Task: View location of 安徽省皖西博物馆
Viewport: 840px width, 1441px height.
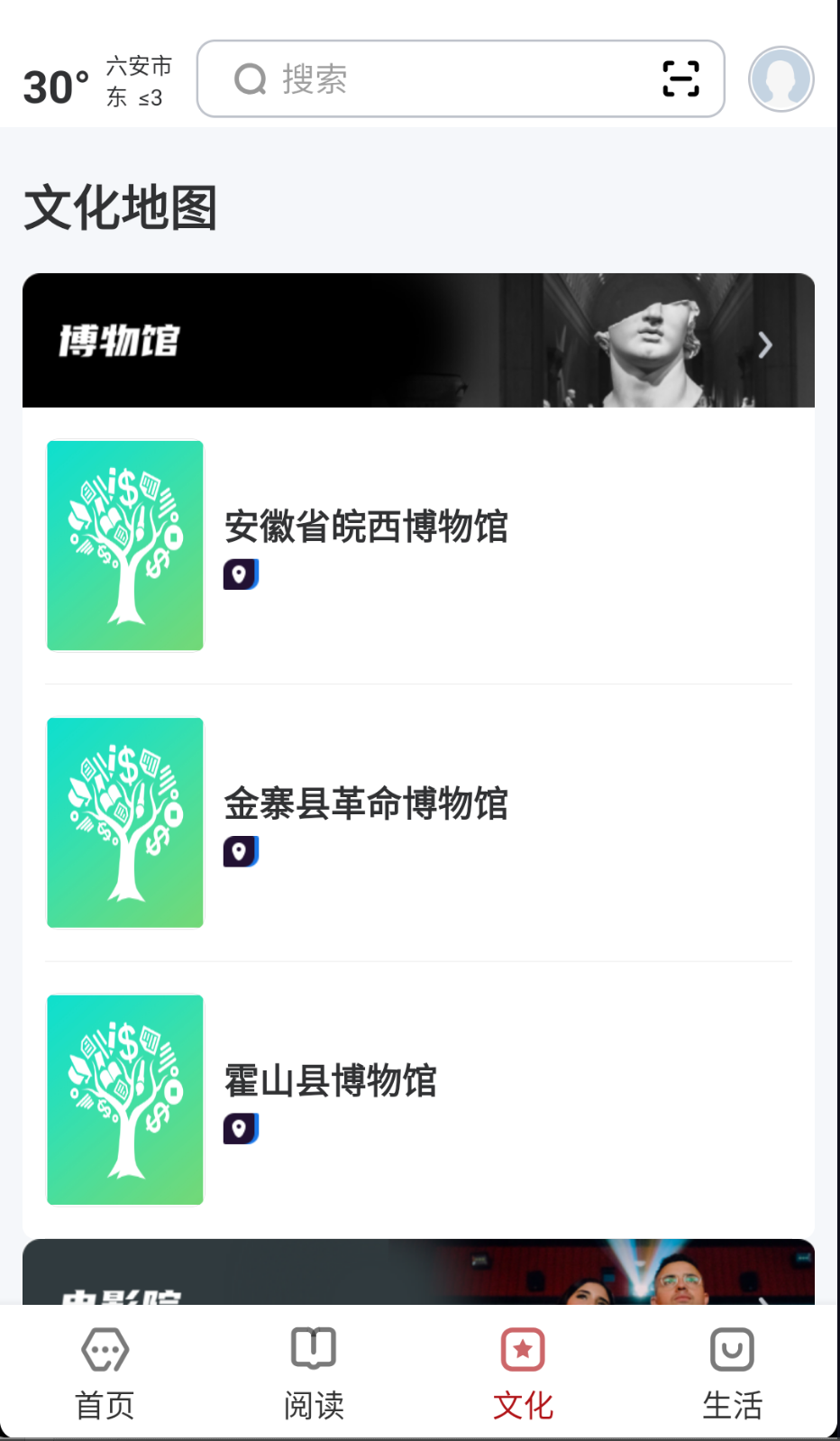Action: point(241,574)
